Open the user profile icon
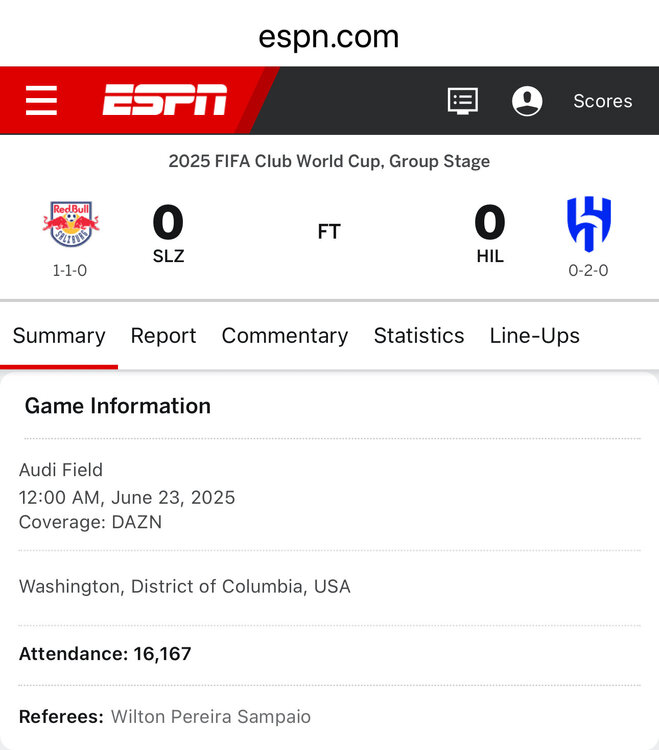 pos(527,101)
